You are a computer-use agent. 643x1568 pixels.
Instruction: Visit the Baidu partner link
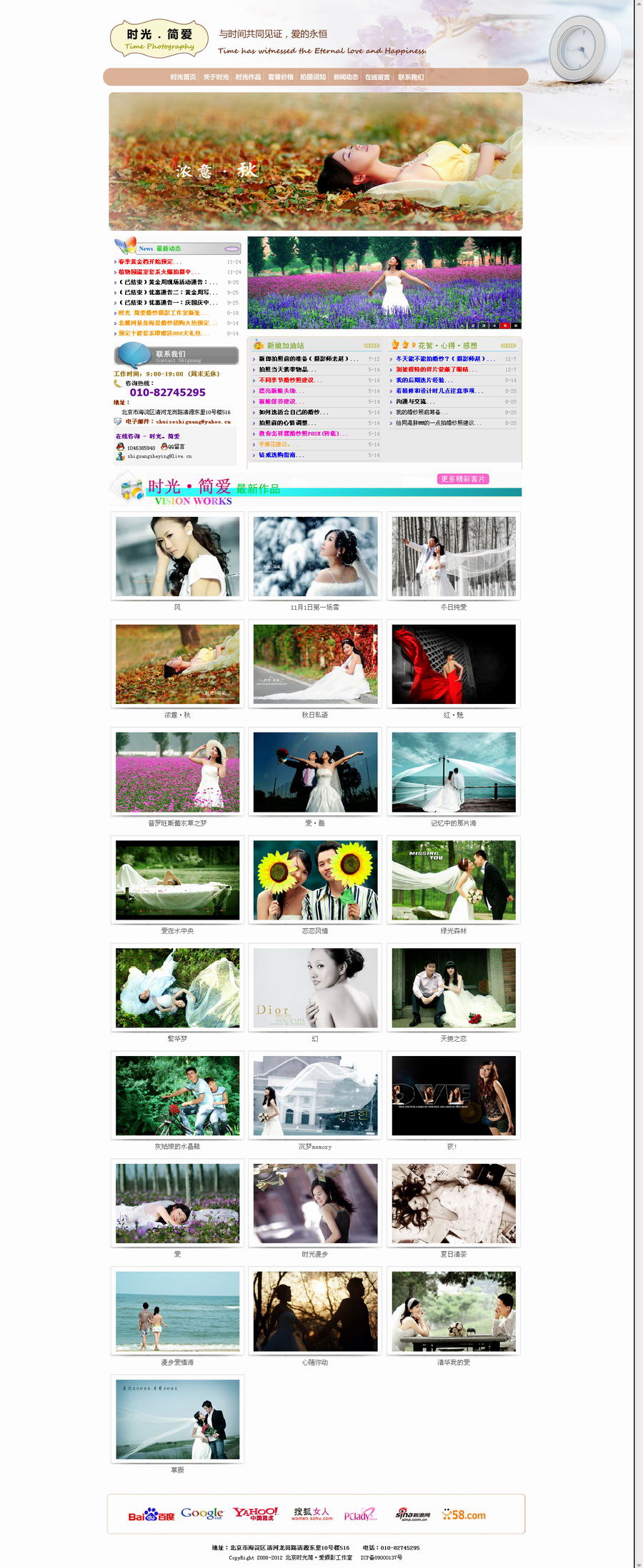[x=151, y=1515]
